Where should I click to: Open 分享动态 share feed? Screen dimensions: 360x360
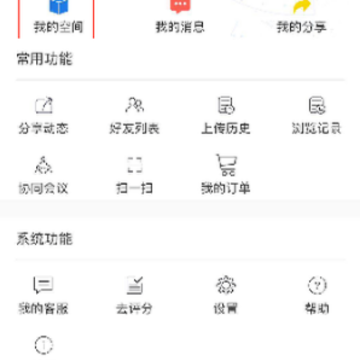pyautogui.click(x=44, y=115)
